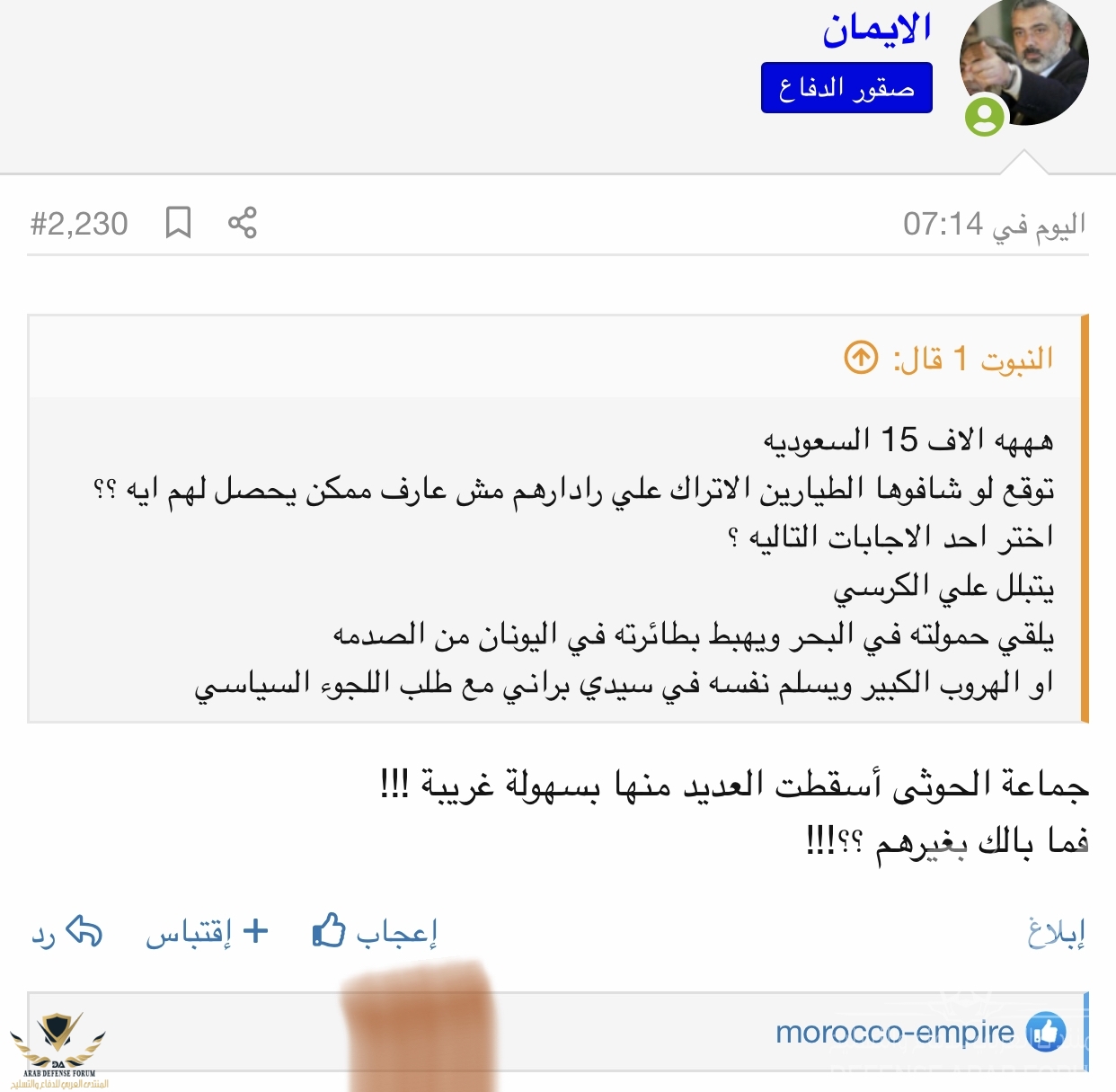
Task: Report the post with إبلاغ
Action: pyautogui.click(x=1056, y=934)
